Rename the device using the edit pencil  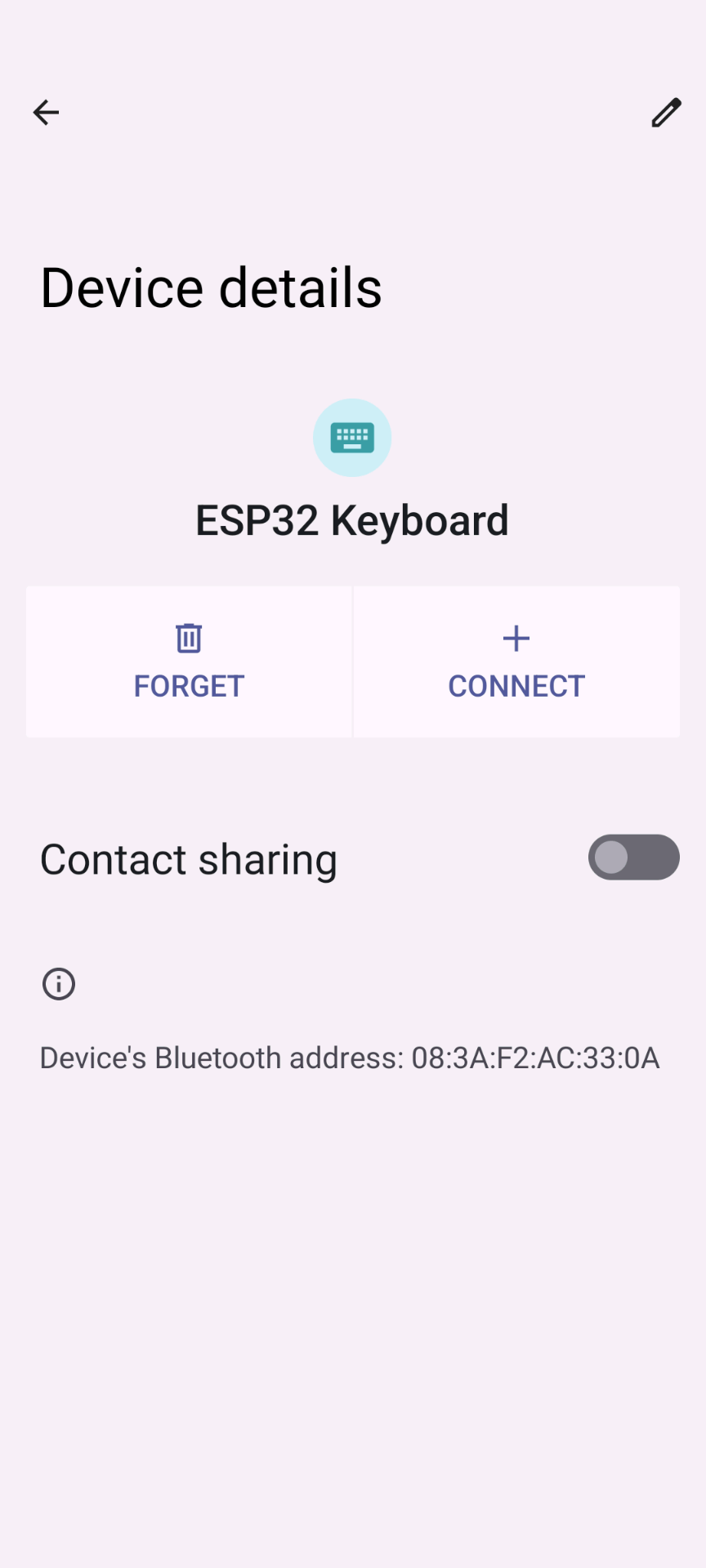click(x=666, y=113)
